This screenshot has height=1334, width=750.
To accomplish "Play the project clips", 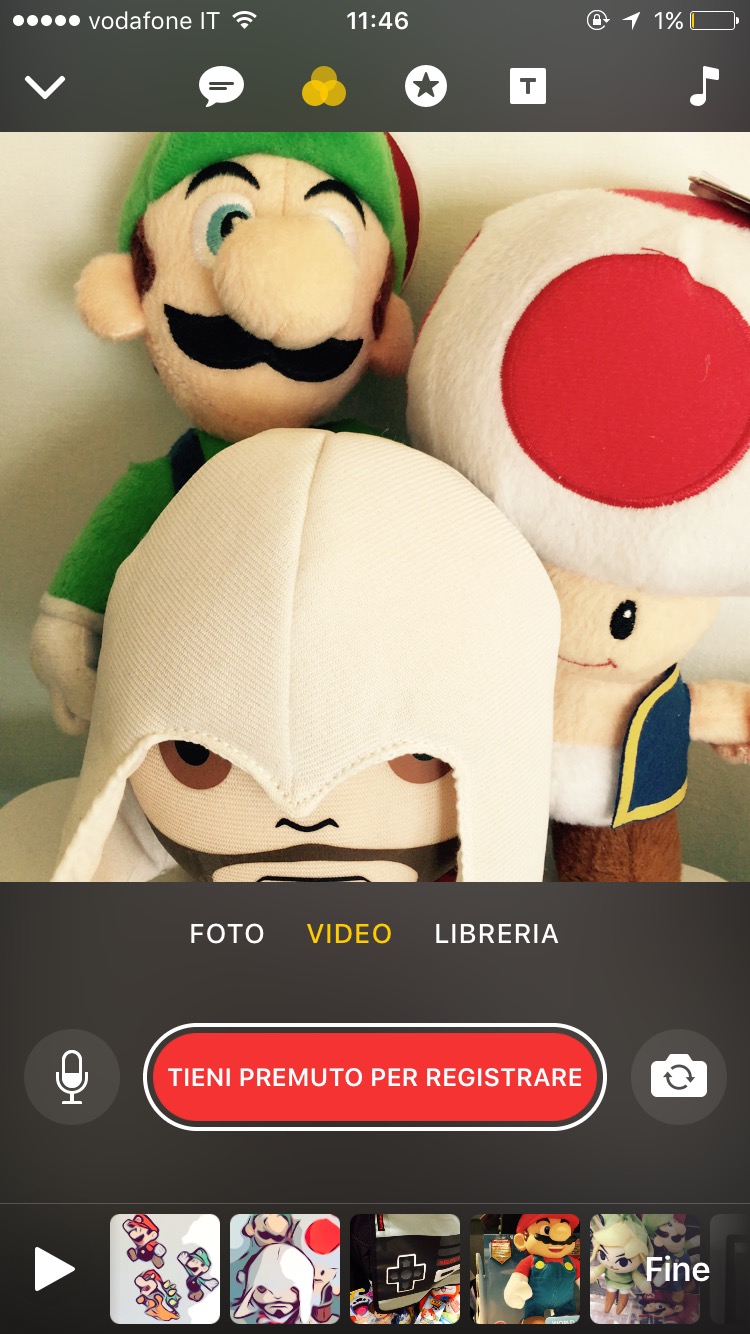I will point(54,1269).
